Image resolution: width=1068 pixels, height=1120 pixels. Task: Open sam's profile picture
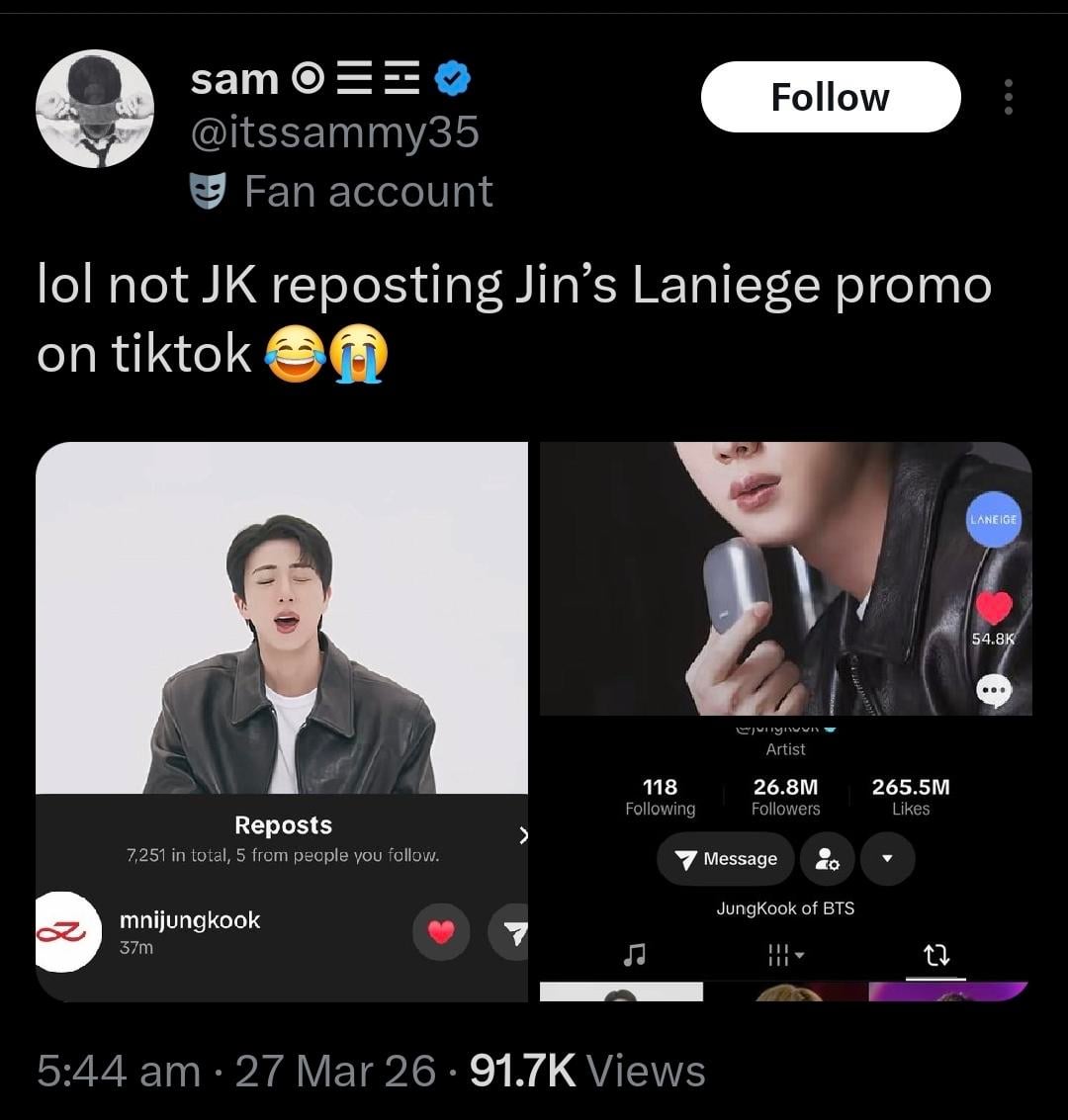(x=95, y=109)
